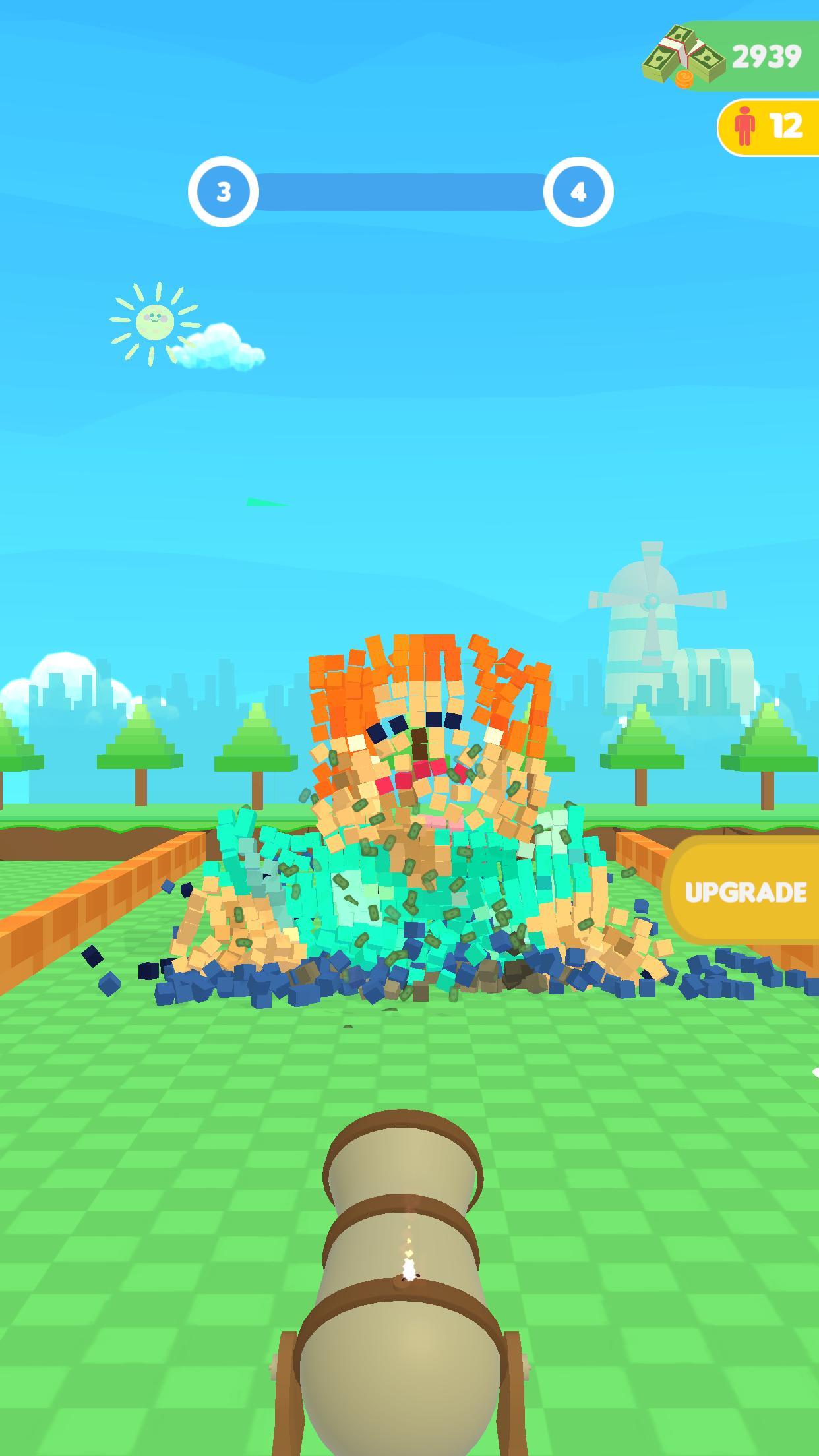Image resolution: width=819 pixels, height=1456 pixels.
Task: Open the yellow UPGRADE button
Action: click(745, 892)
